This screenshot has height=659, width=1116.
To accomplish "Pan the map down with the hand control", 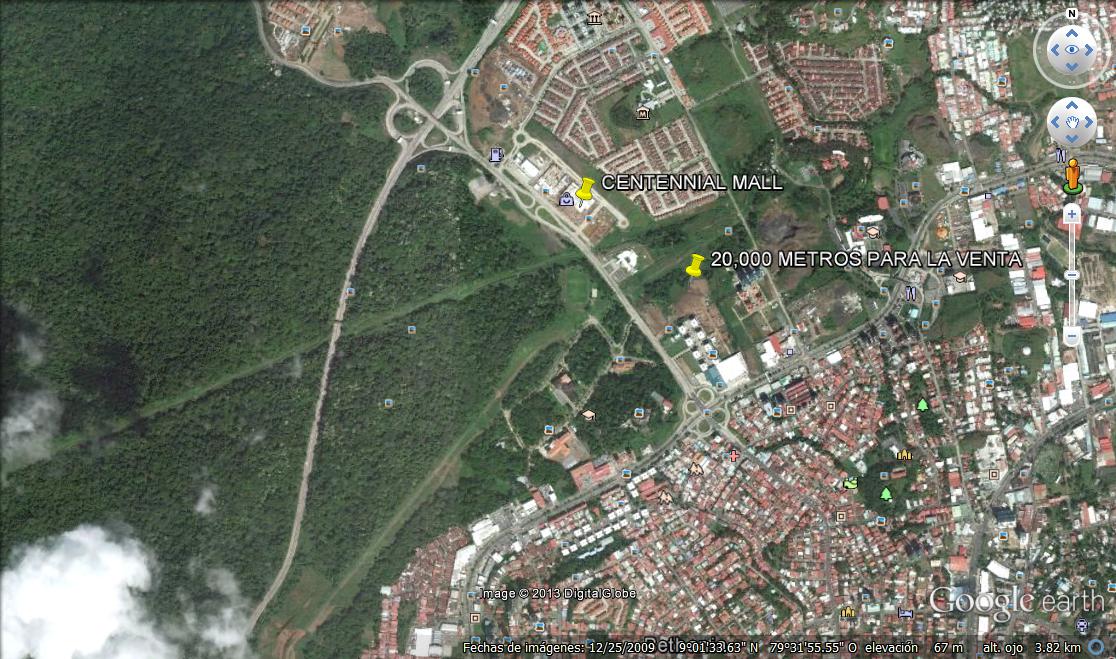I will (x=1071, y=139).
